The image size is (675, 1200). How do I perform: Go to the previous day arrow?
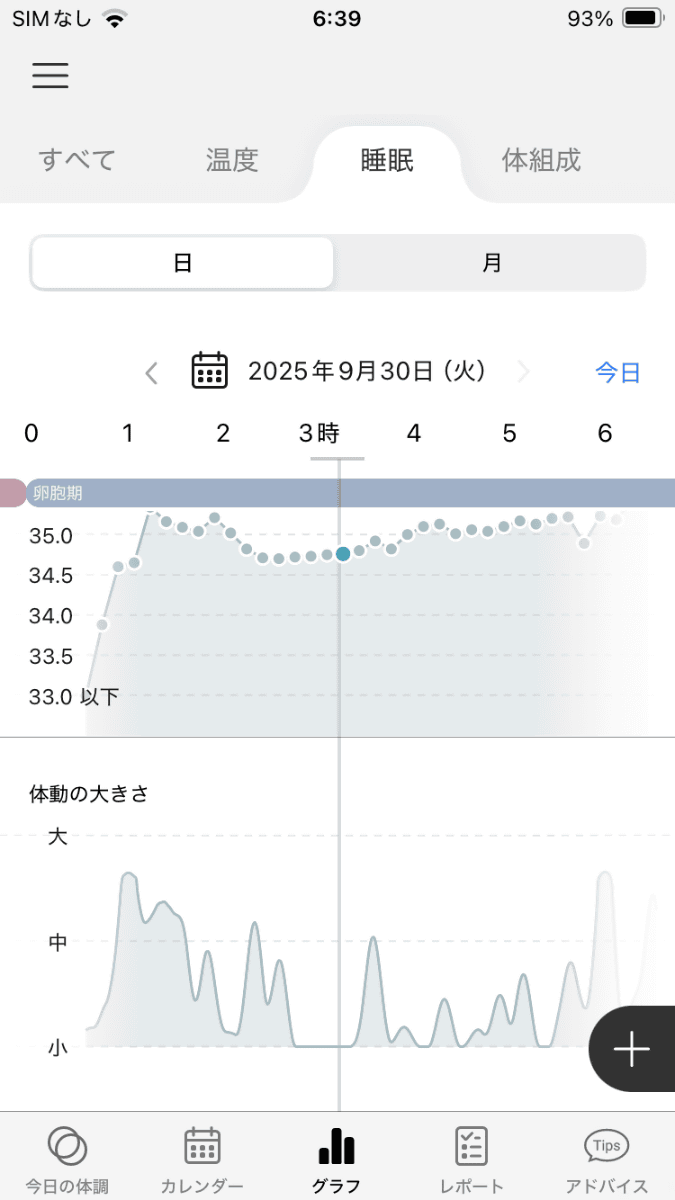point(152,373)
